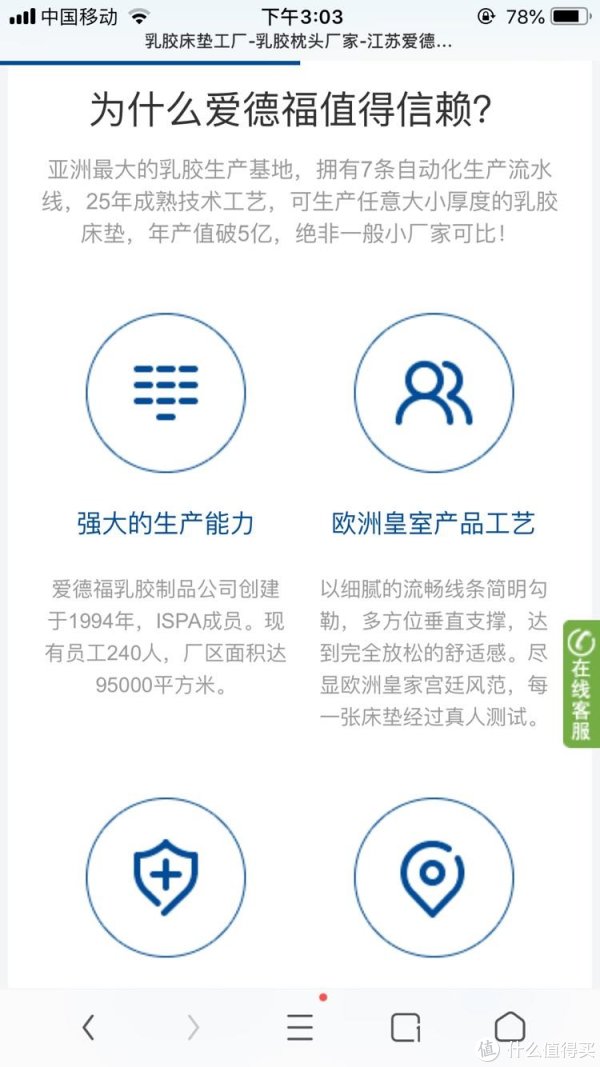Open the 在线客服 online service chat

pos(582,683)
